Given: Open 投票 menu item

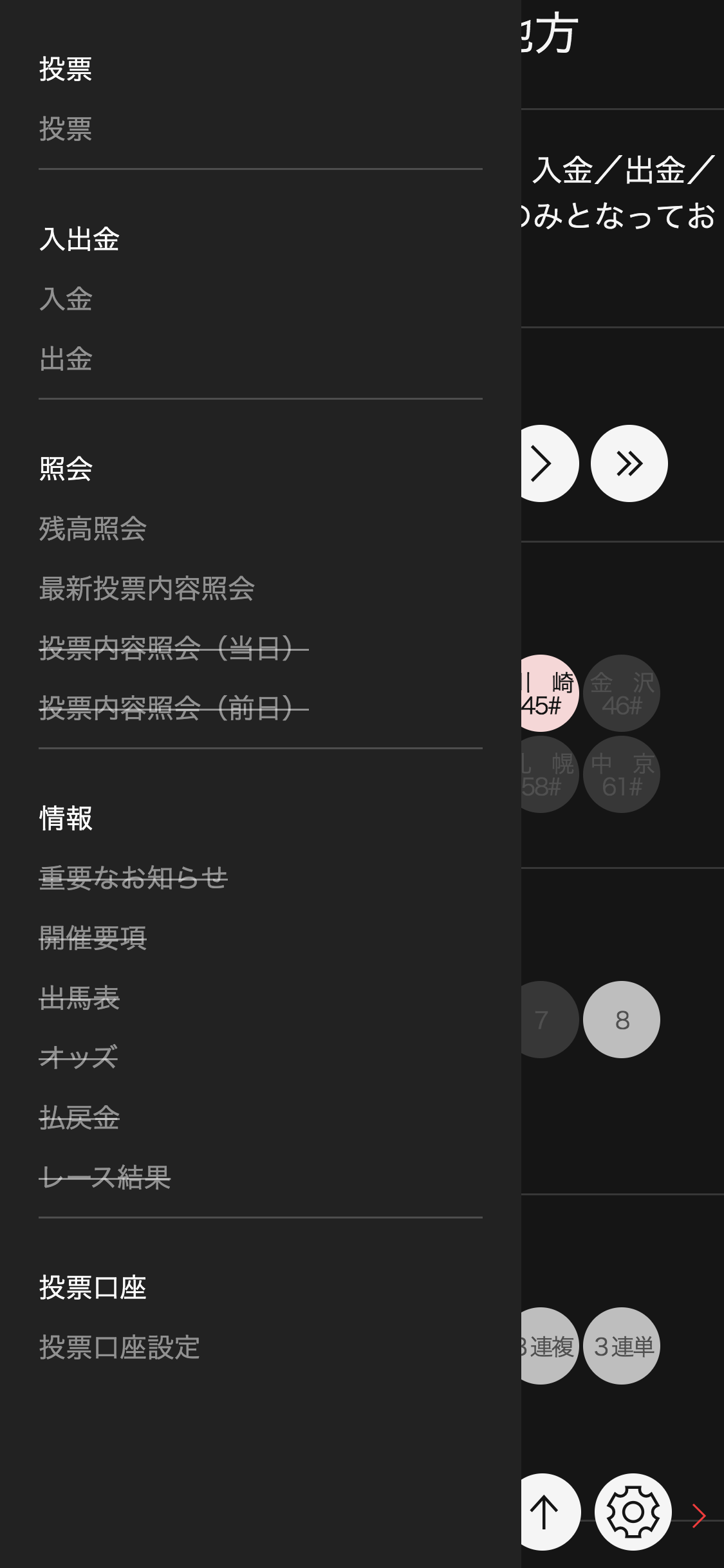Looking at the screenshot, I should click(66, 129).
